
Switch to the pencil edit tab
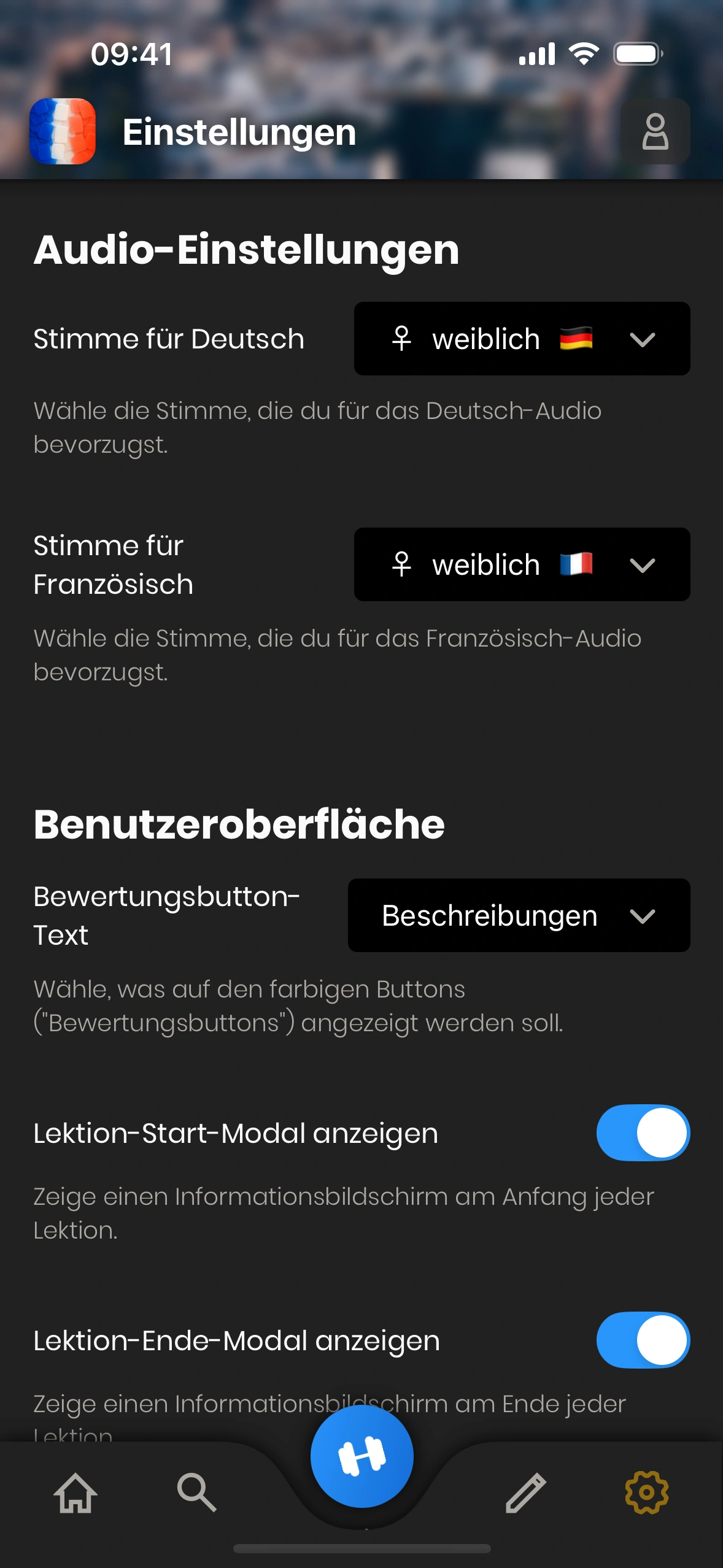click(525, 1492)
